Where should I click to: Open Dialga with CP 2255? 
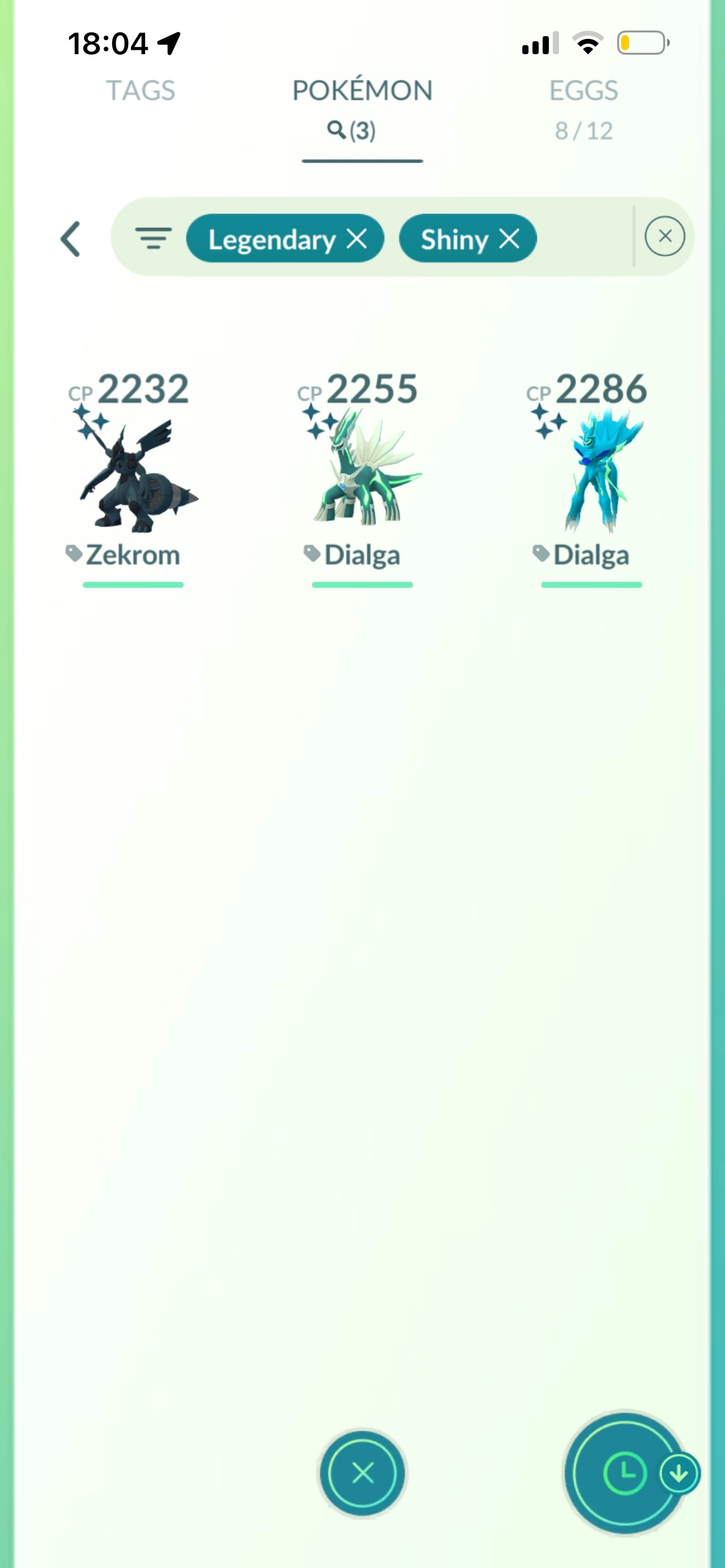pos(361,475)
